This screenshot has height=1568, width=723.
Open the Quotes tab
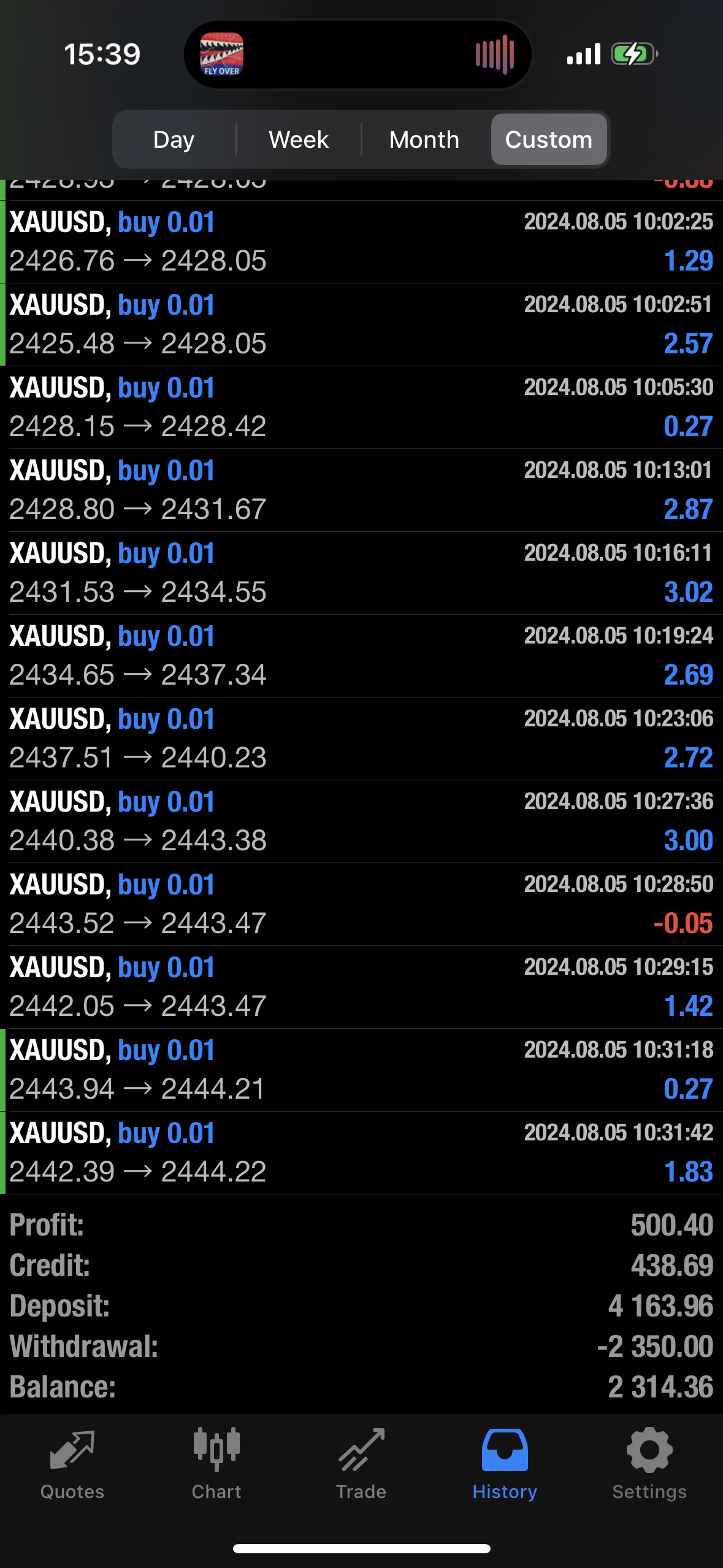[x=72, y=1464]
